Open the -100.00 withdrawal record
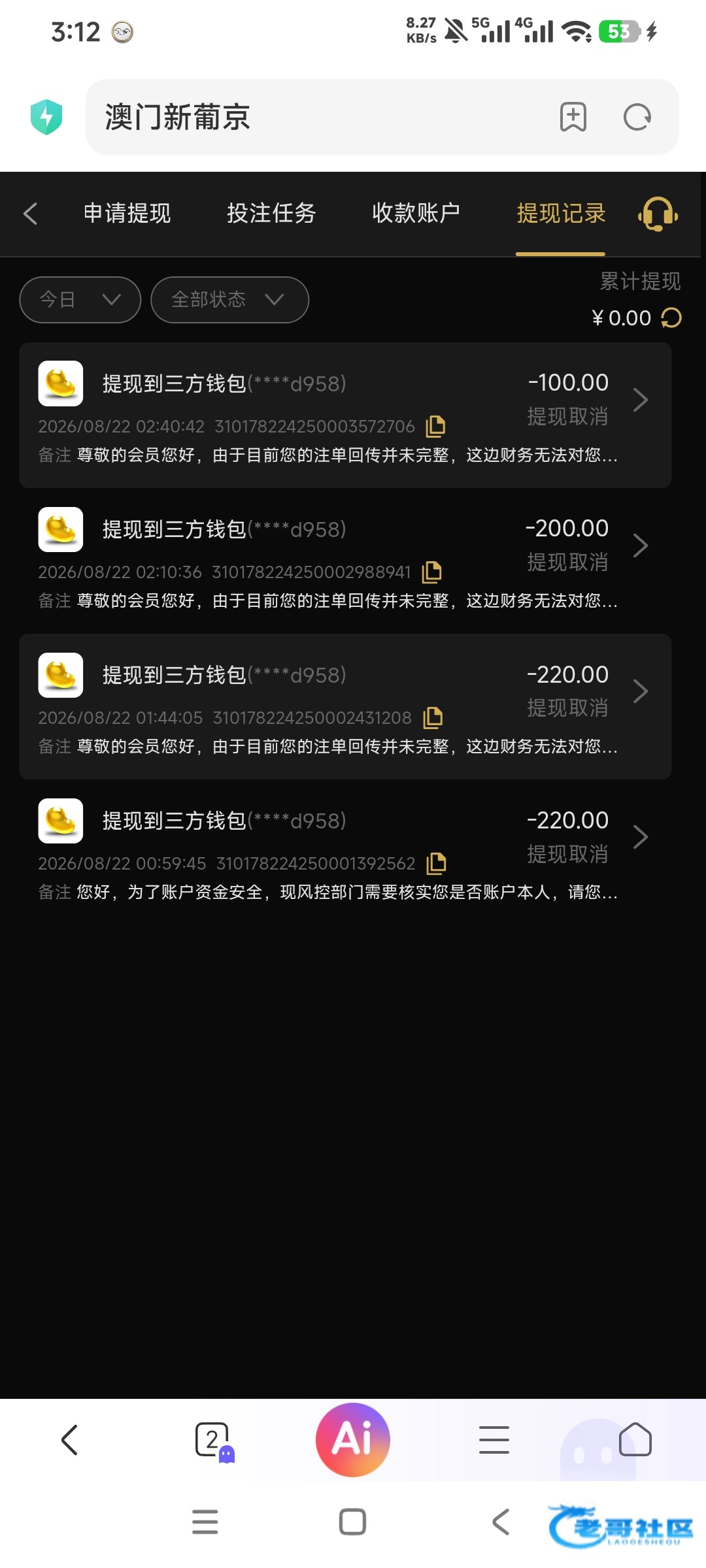Viewport: 706px width, 1568px height. pos(345,415)
